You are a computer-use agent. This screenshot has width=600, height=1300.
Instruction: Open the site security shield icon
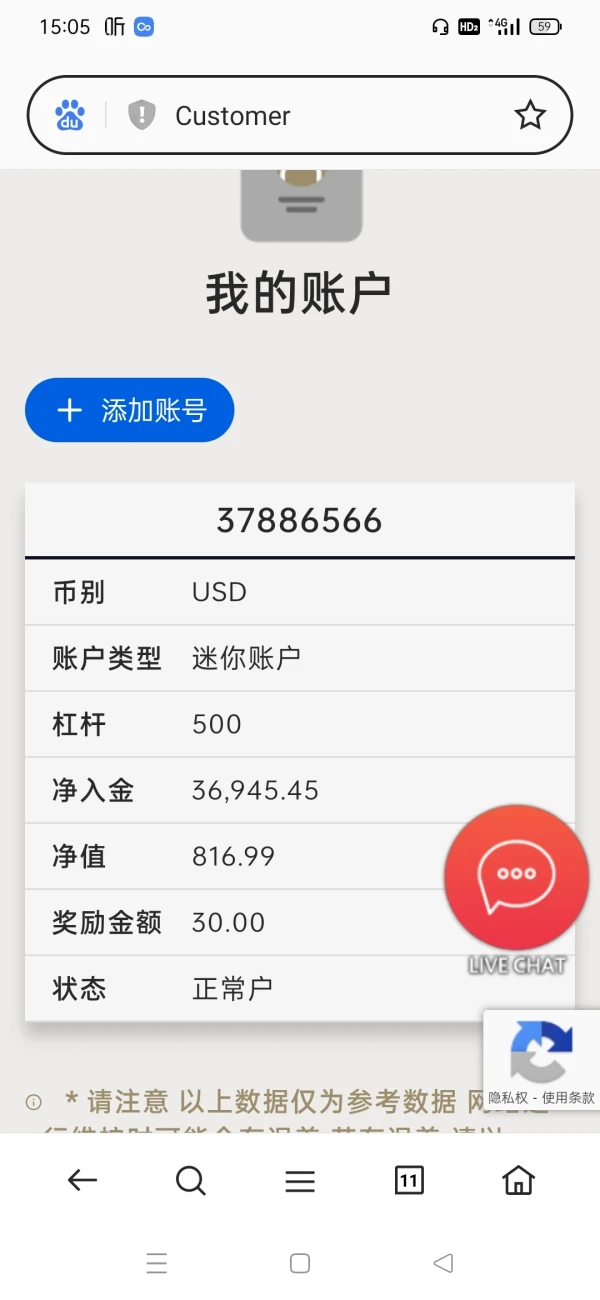tap(142, 116)
